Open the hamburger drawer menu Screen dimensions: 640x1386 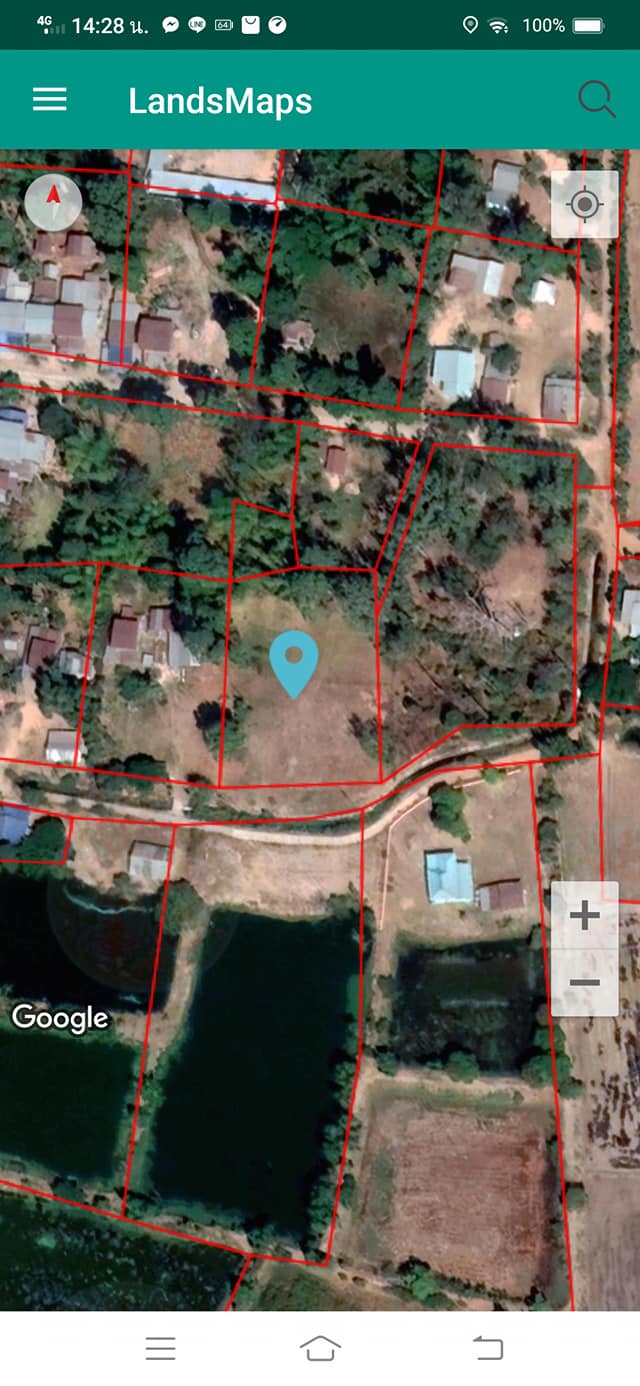(x=49, y=99)
